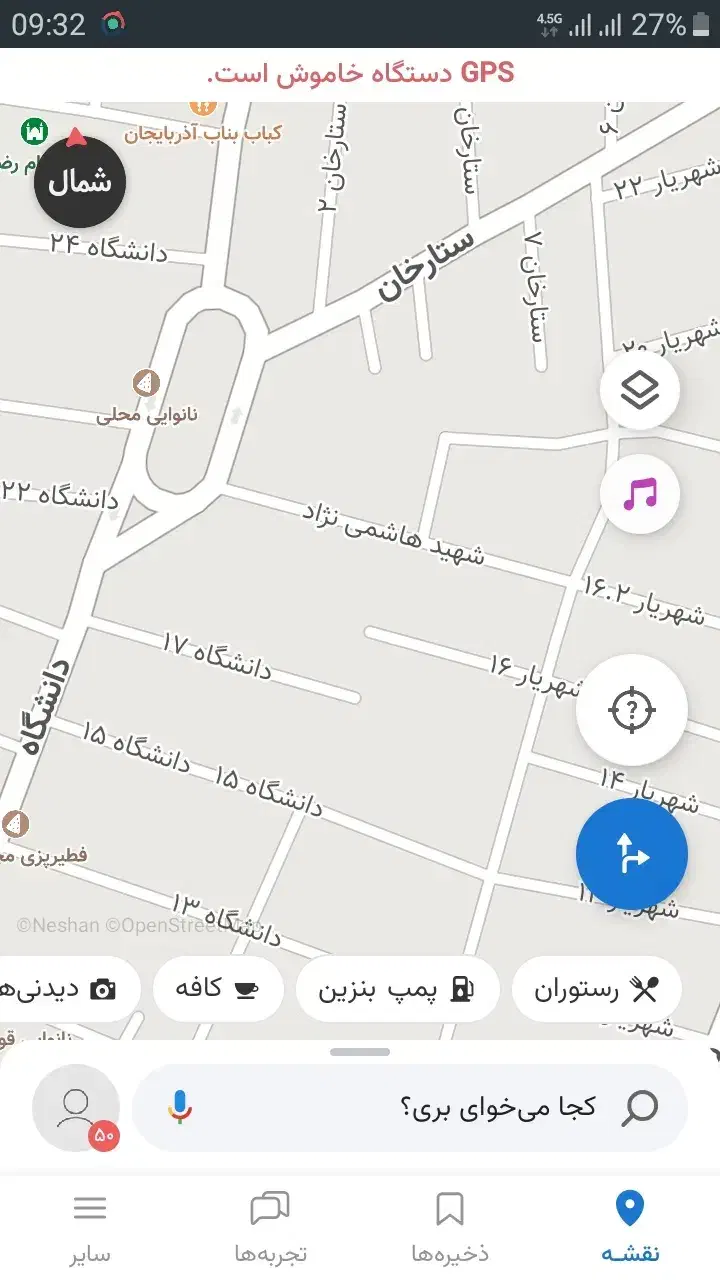Open the سایر (more) tab
The image size is (720, 1280).
pos(90,1226)
